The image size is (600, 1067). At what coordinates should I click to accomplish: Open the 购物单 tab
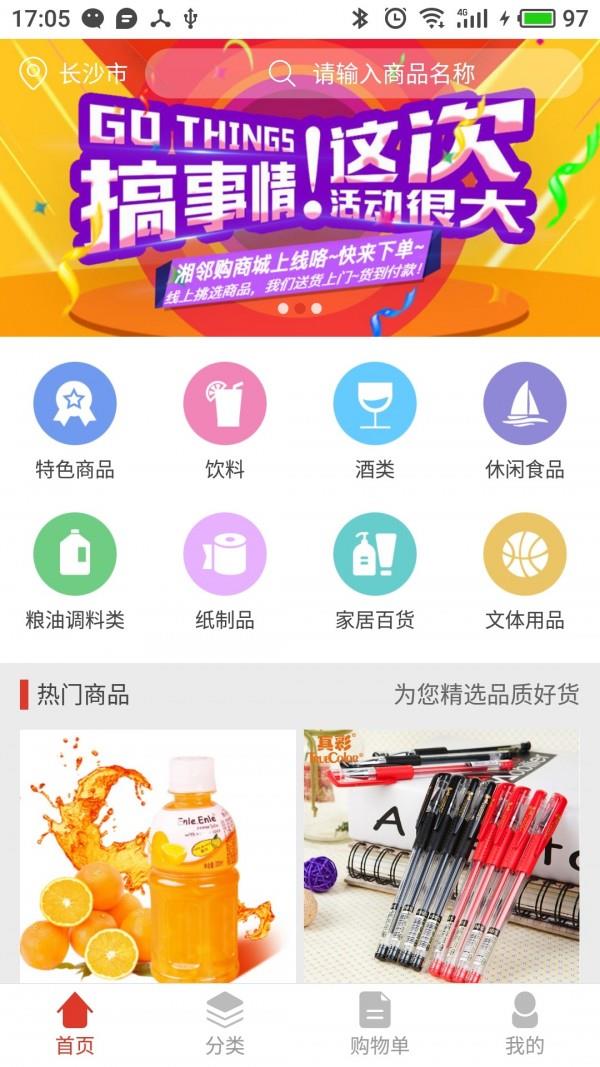click(x=375, y=1024)
